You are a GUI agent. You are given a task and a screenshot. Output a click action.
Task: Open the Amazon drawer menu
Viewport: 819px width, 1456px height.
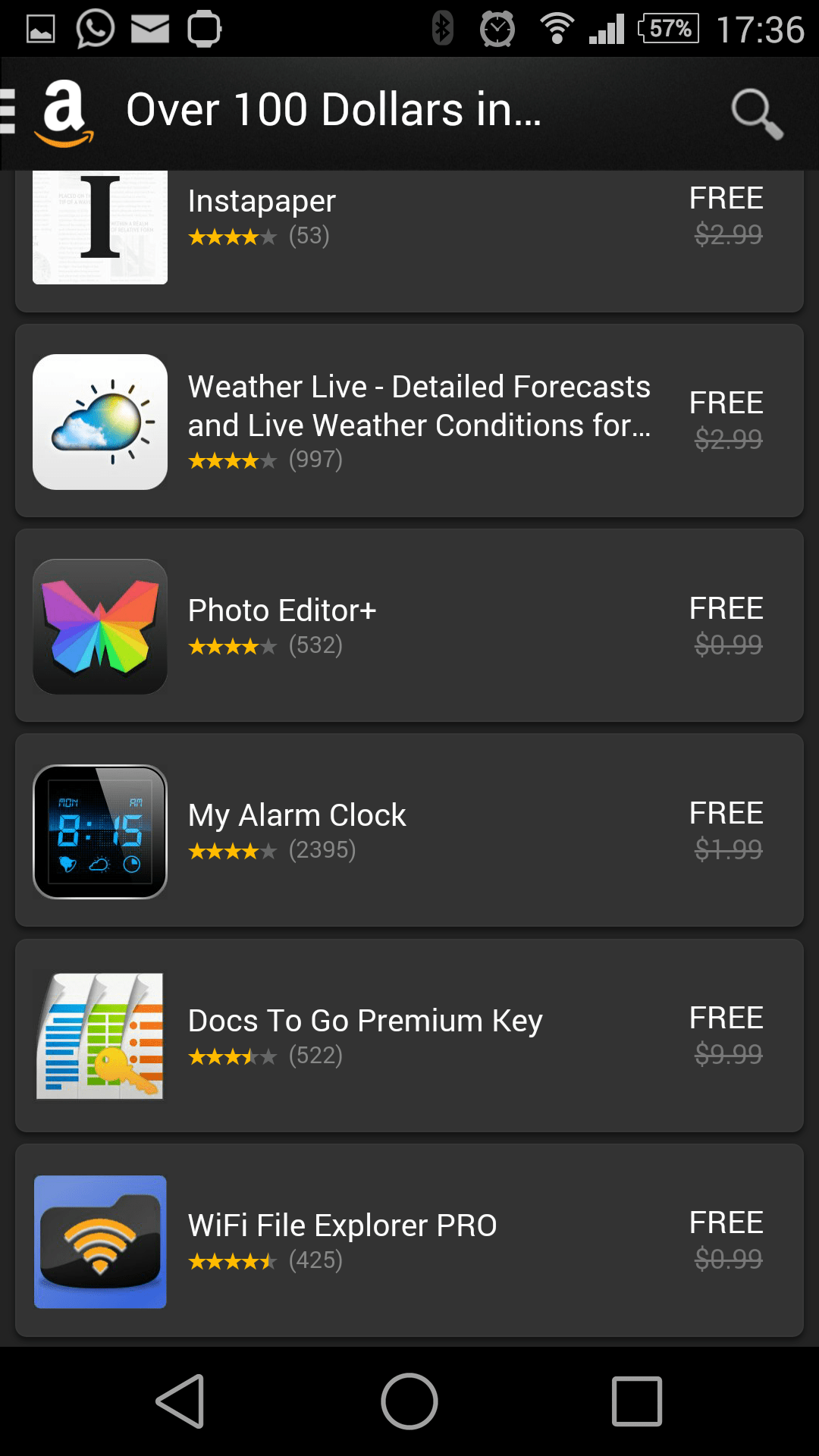pos(49,112)
